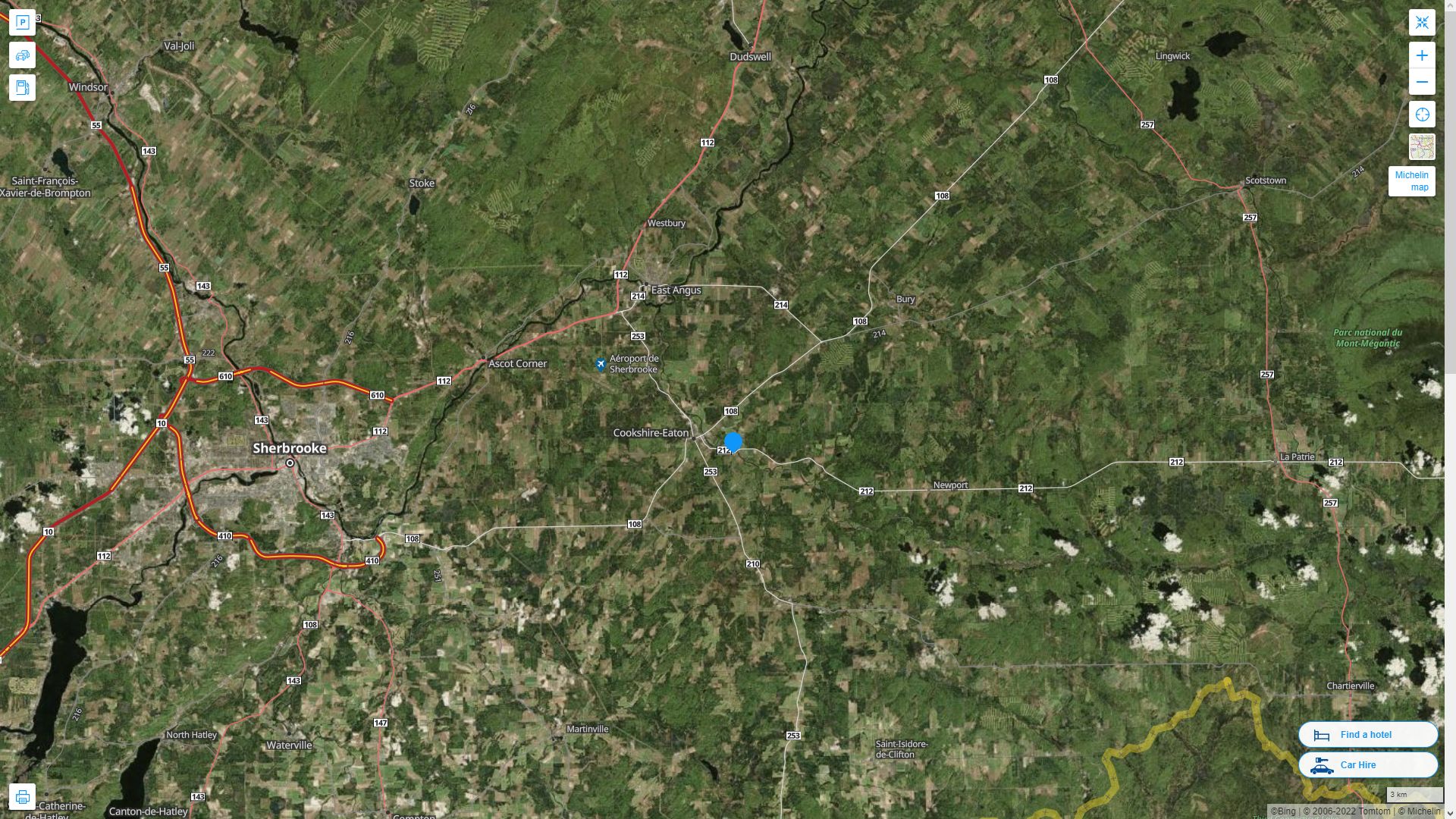Exit full screen map view
The height and width of the screenshot is (819, 1456).
[x=1422, y=23]
